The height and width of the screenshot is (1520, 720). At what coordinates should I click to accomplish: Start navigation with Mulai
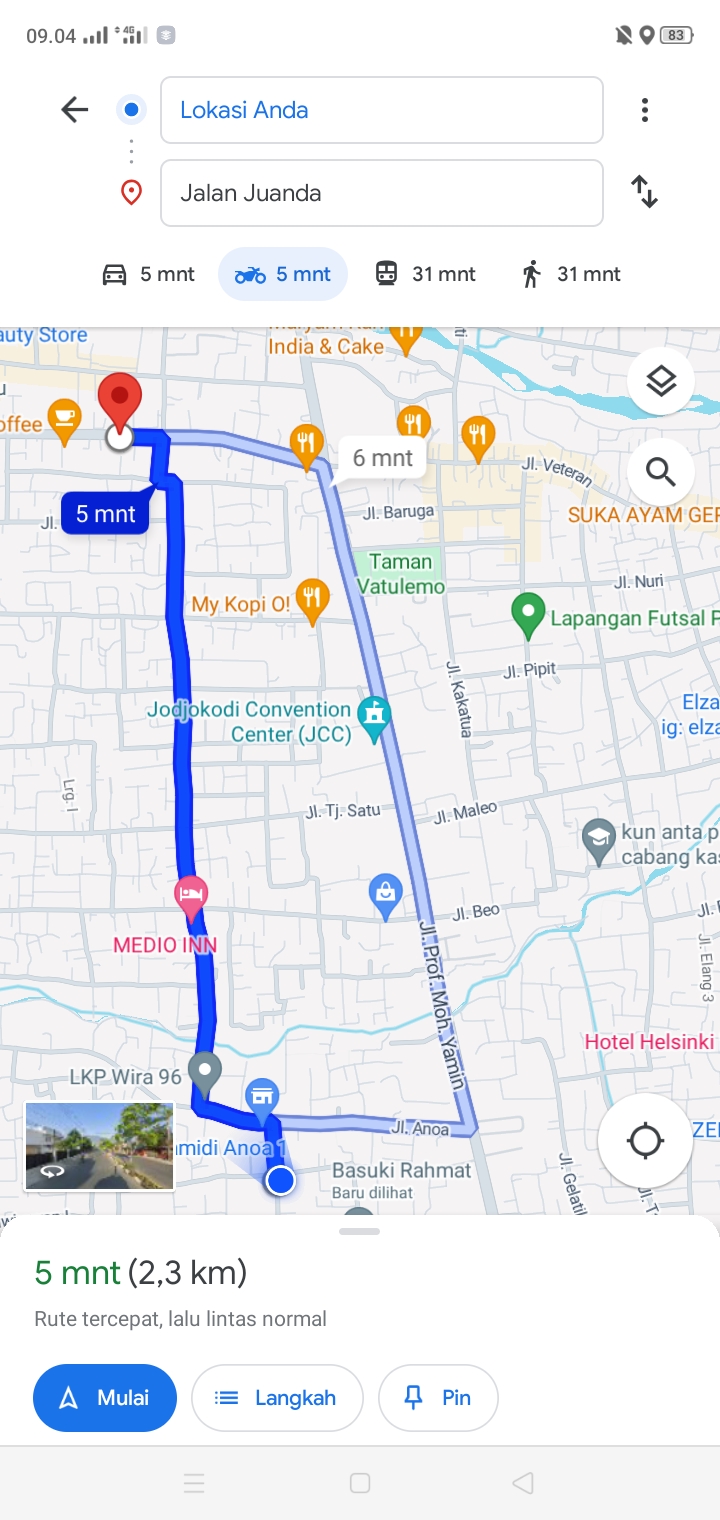(x=105, y=1398)
